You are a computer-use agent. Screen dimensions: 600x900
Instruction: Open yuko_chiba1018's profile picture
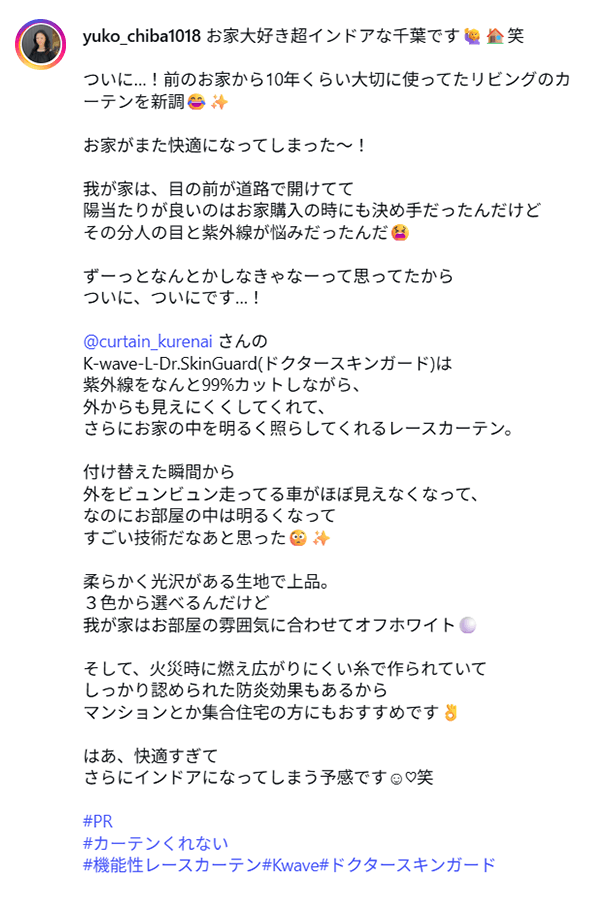40,44
